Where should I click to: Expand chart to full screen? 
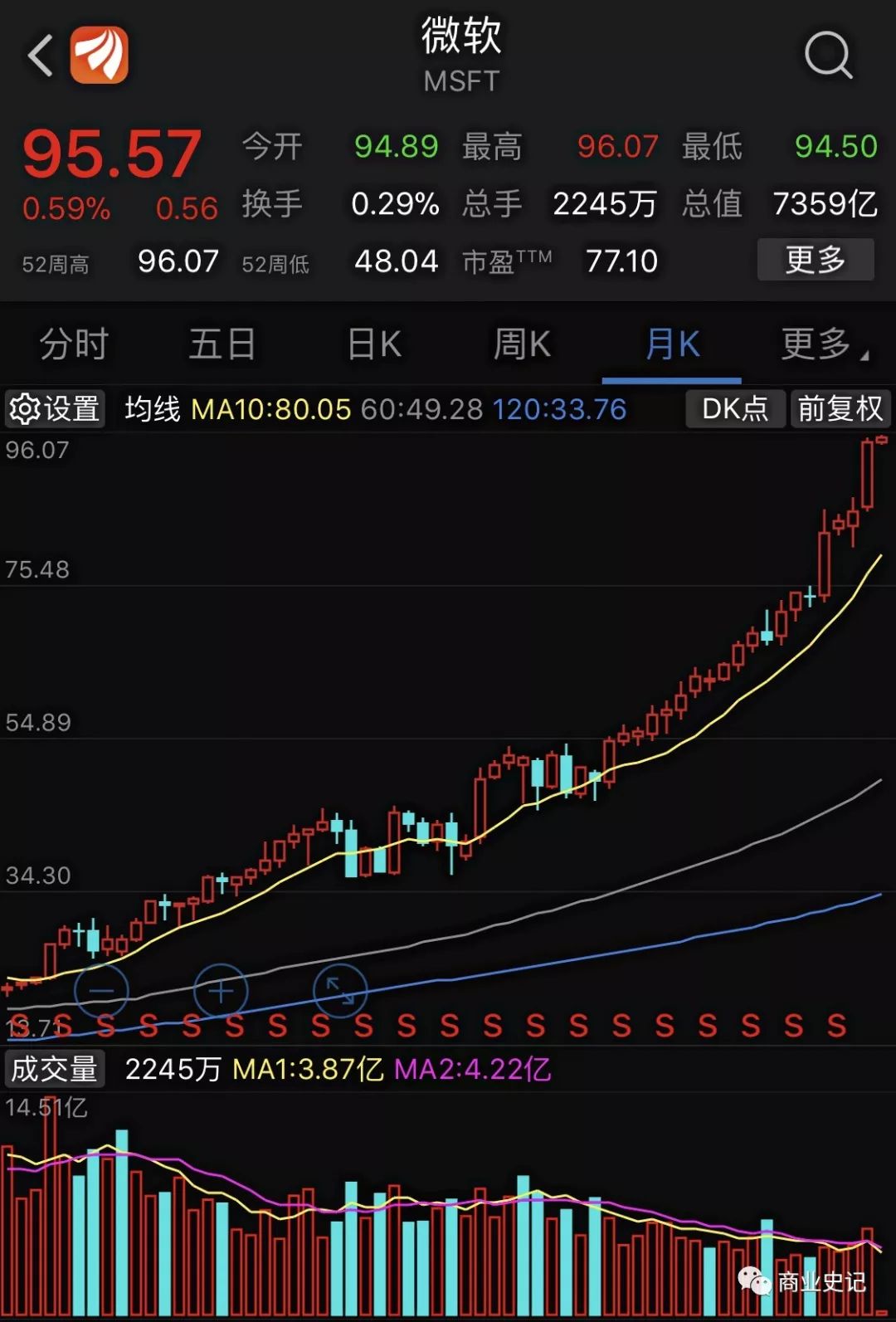(340, 991)
